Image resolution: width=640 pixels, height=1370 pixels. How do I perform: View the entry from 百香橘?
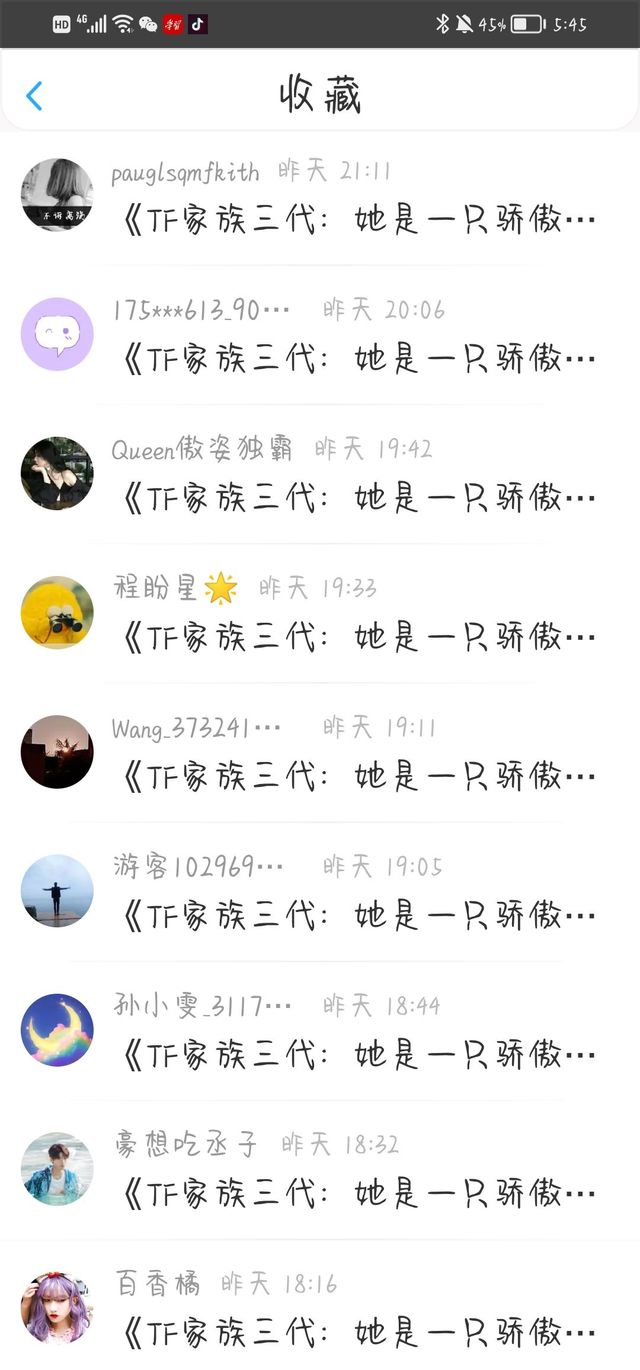358,1330
